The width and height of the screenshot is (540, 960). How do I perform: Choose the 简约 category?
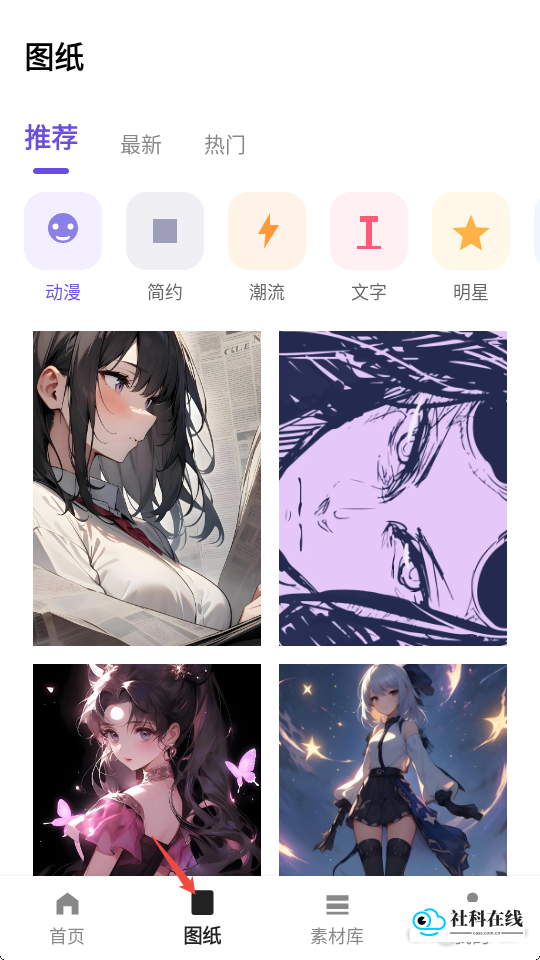[x=165, y=247]
